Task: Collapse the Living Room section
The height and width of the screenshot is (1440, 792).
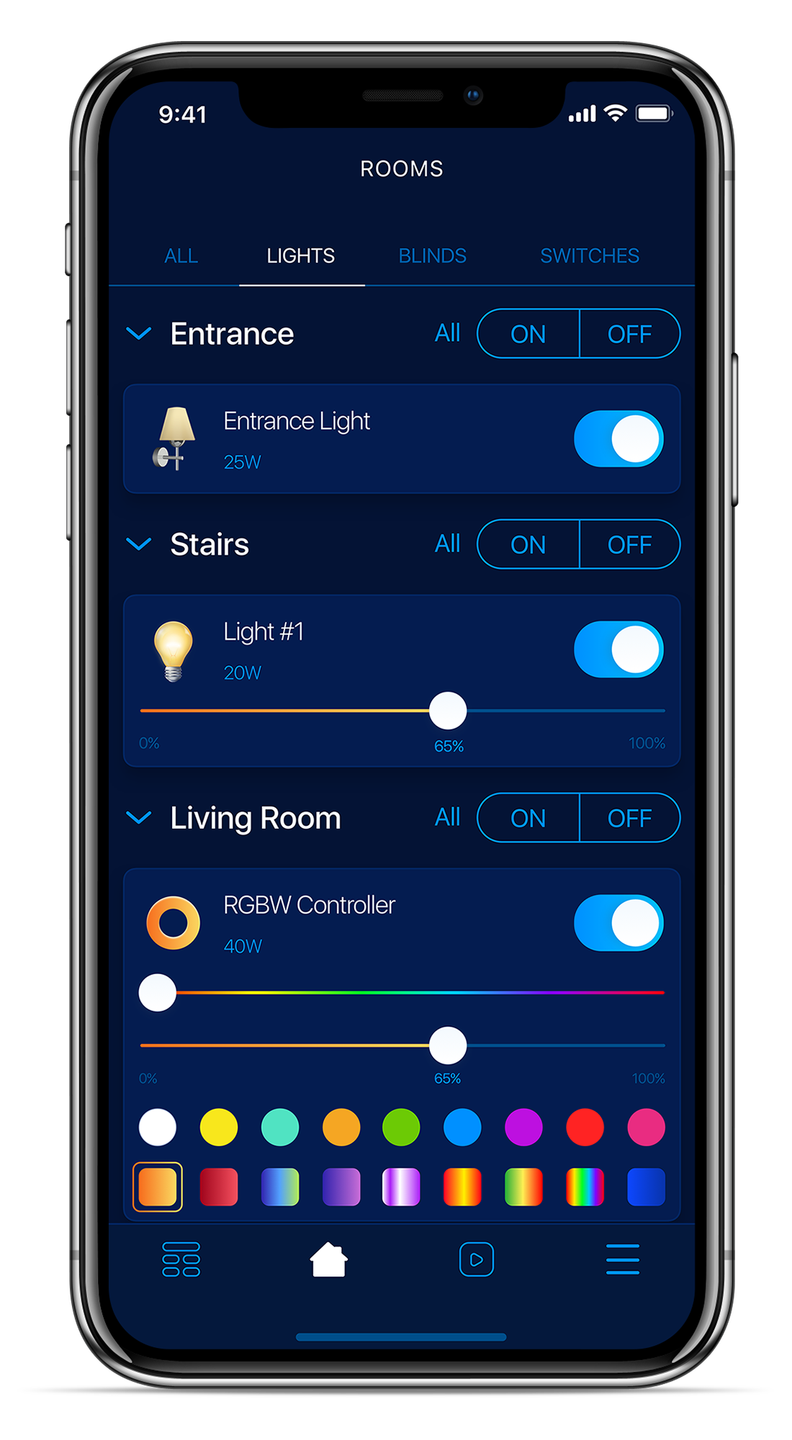Action: click(x=139, y=818)
